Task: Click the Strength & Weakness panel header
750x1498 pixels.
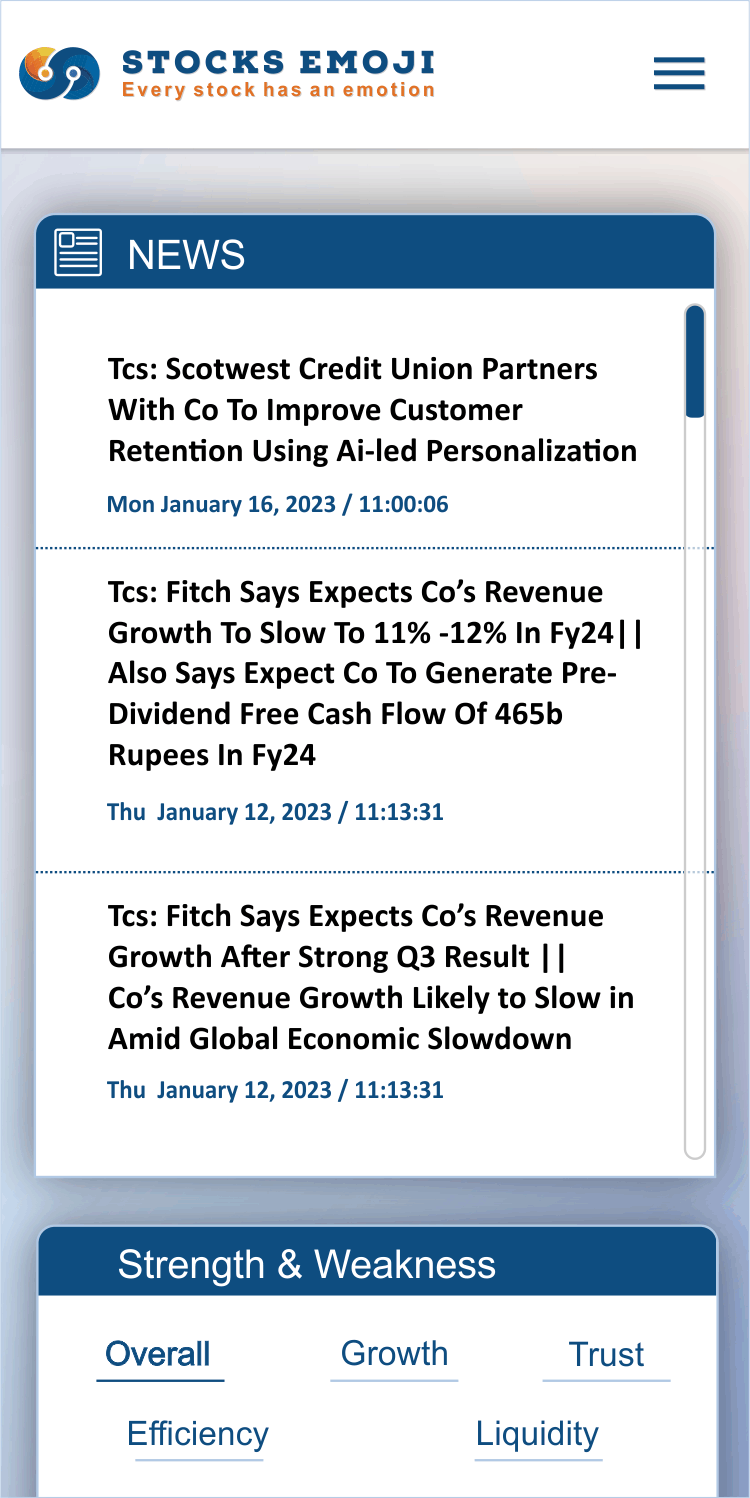Action: click(307, 1264)
